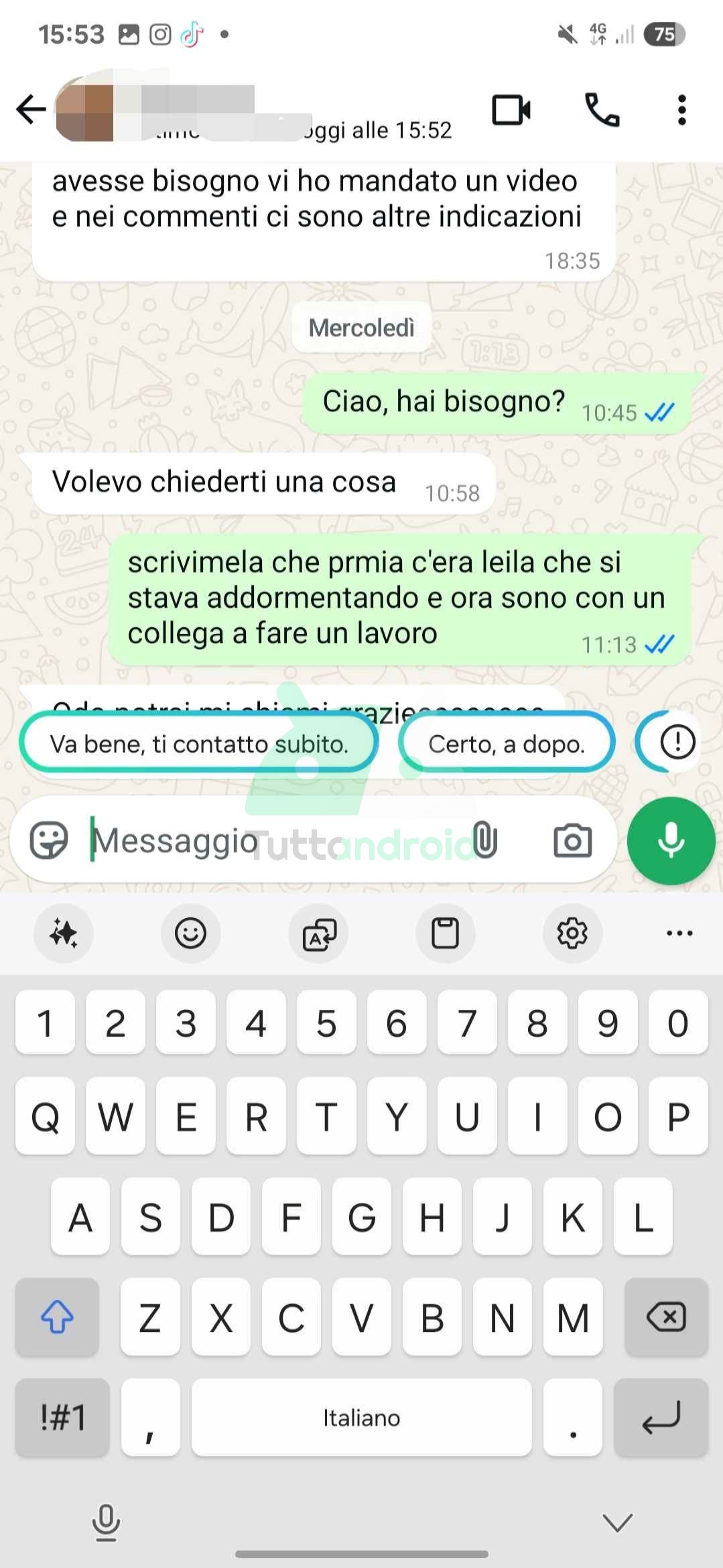Open keyboard settings gear
The height and width of the screenshot is (1568, 723).
tap(572, 933)
